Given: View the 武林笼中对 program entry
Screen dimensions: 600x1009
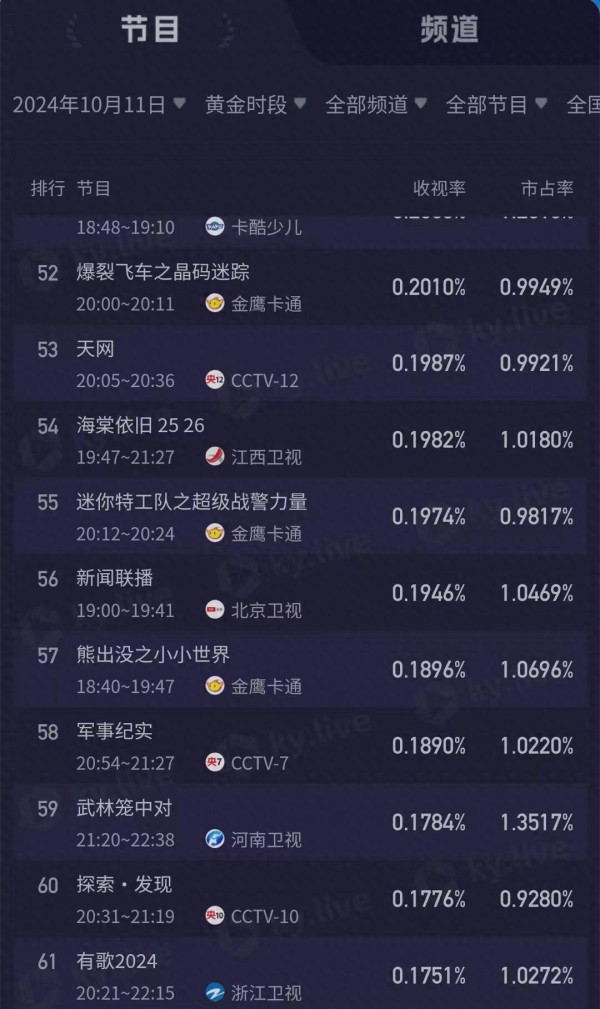Looking at the screenshot, I should coord(300,823).
